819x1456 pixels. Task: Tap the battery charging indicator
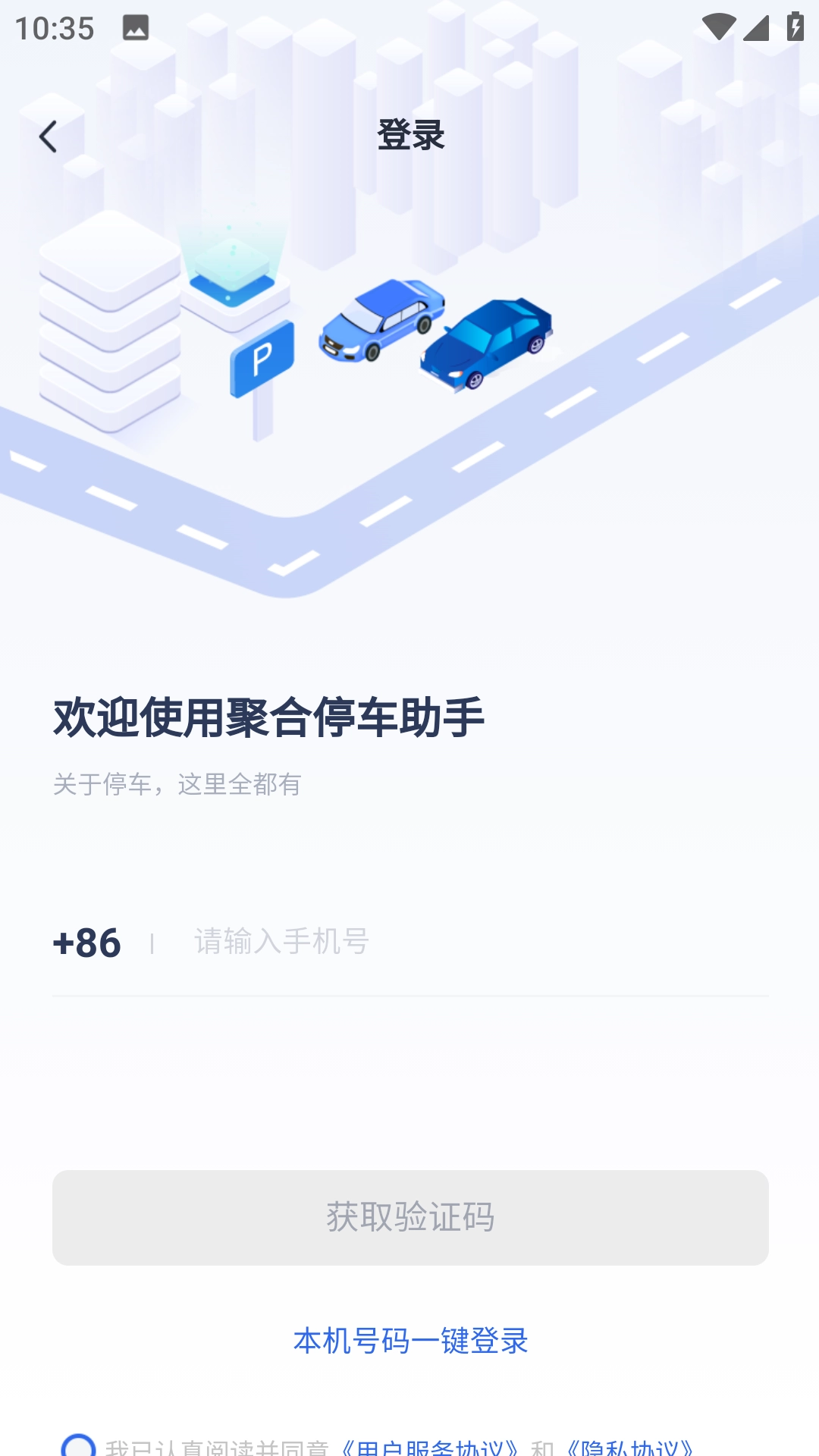(795, 28)
